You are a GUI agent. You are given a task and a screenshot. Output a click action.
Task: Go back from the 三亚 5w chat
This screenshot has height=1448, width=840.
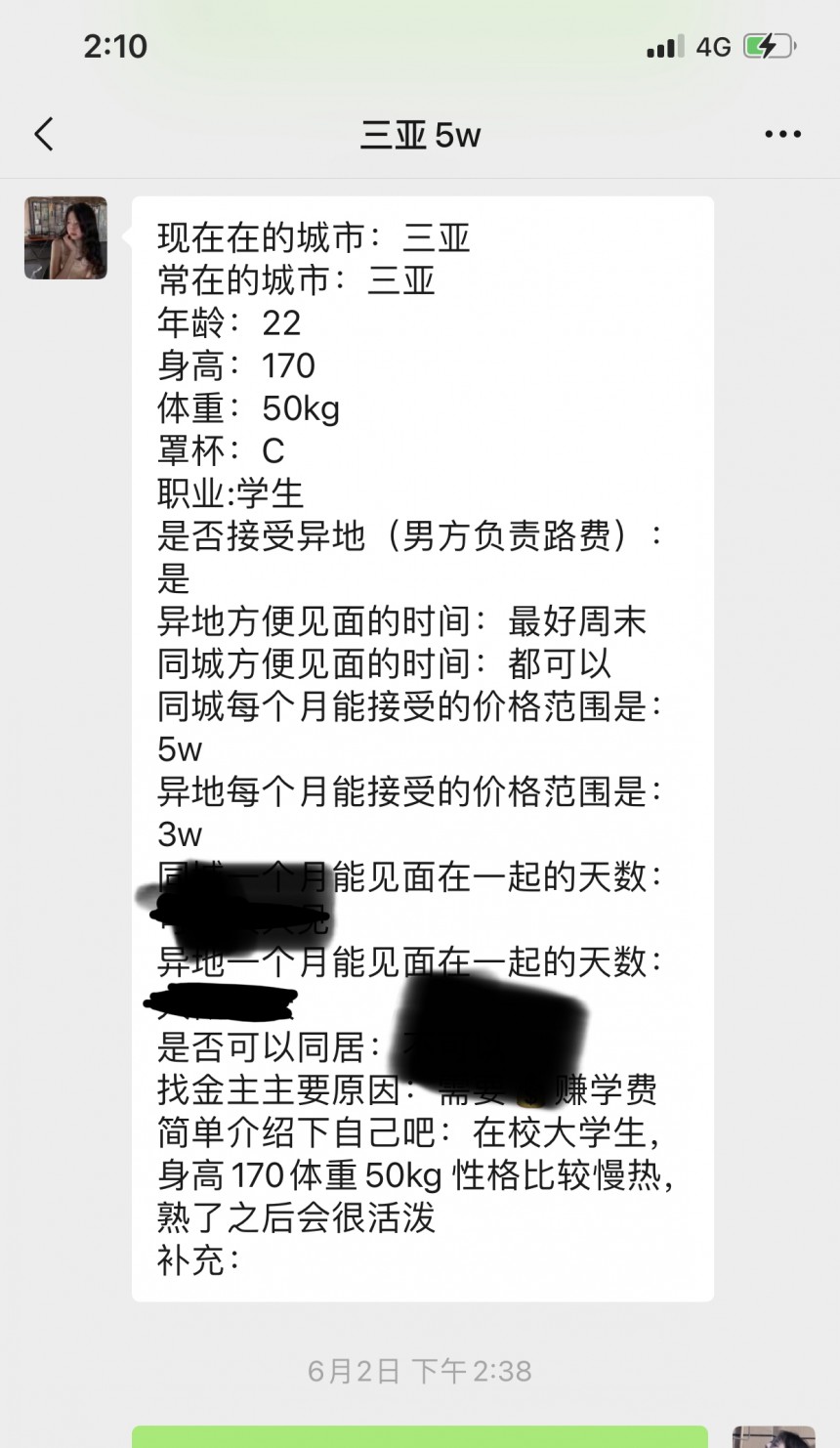click(44, 134)
